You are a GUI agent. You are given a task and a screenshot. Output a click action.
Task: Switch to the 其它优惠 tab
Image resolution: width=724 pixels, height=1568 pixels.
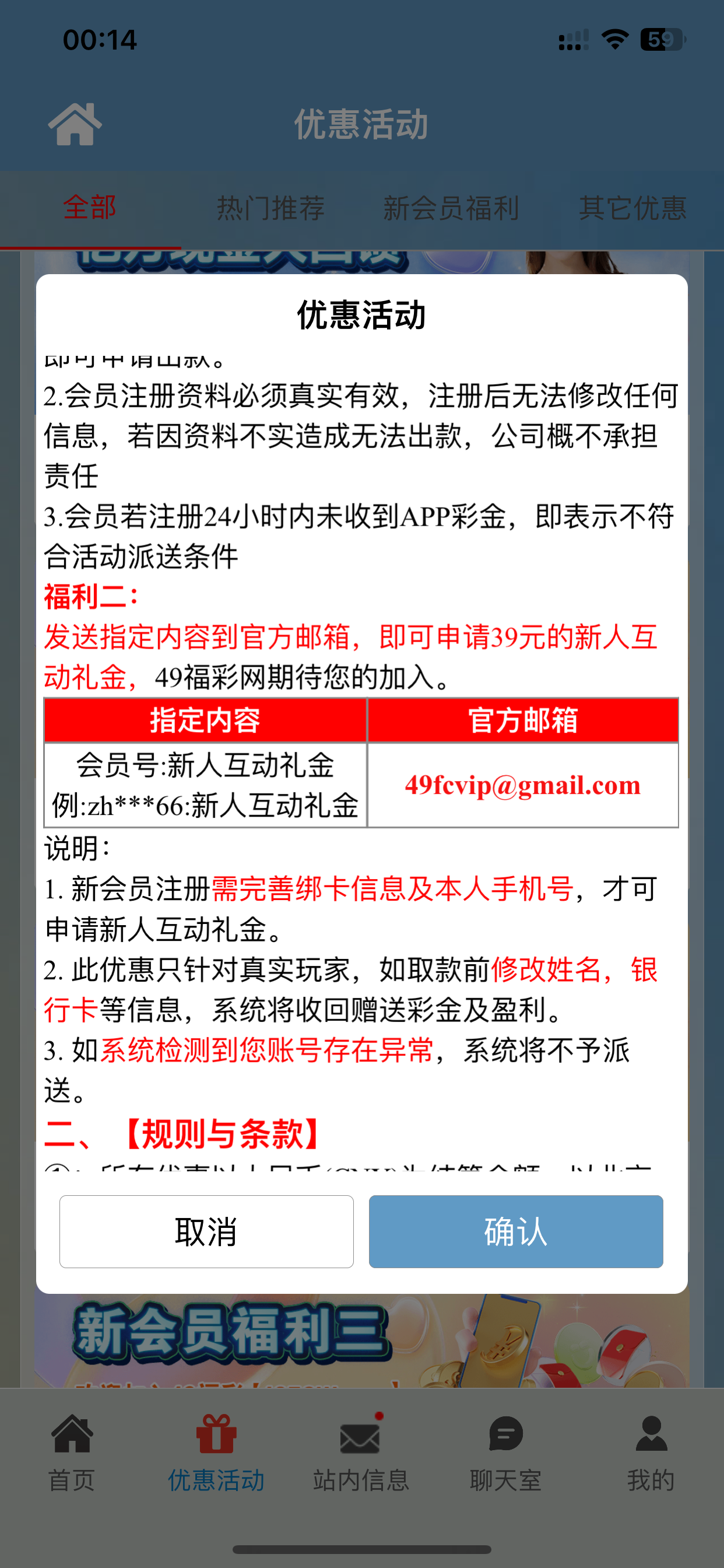[632, 208]
